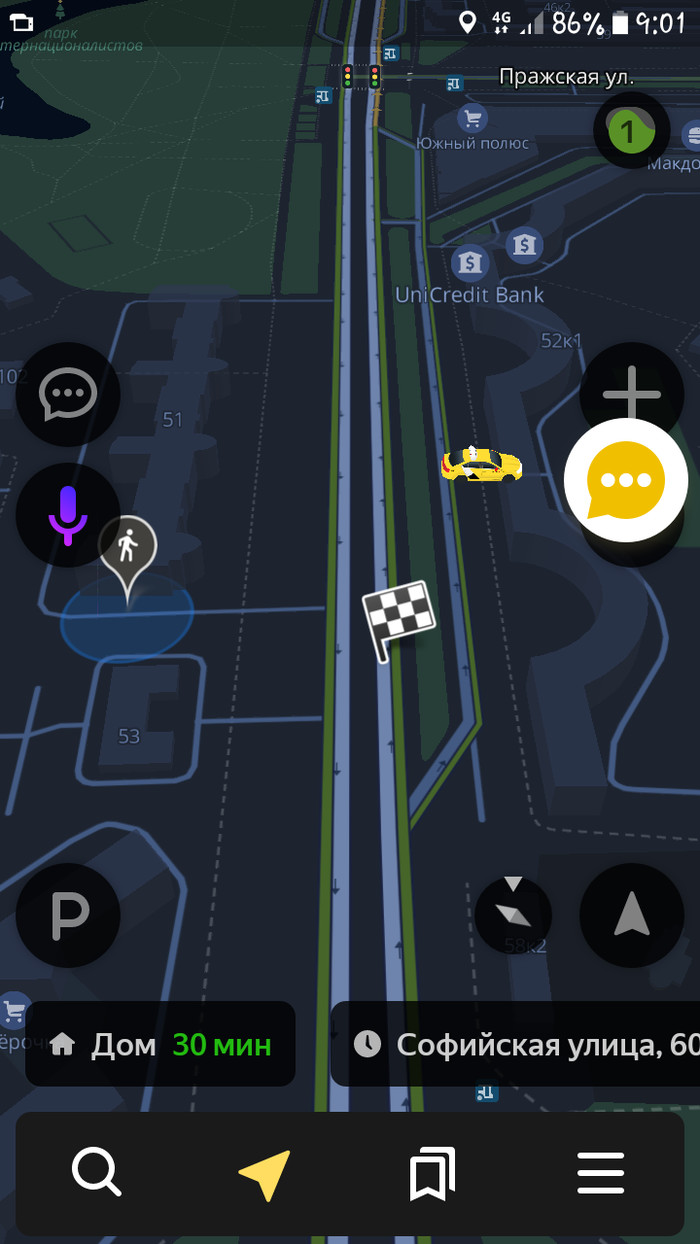
Task: Activate voice assistant microphone
Action: [68, 515]
